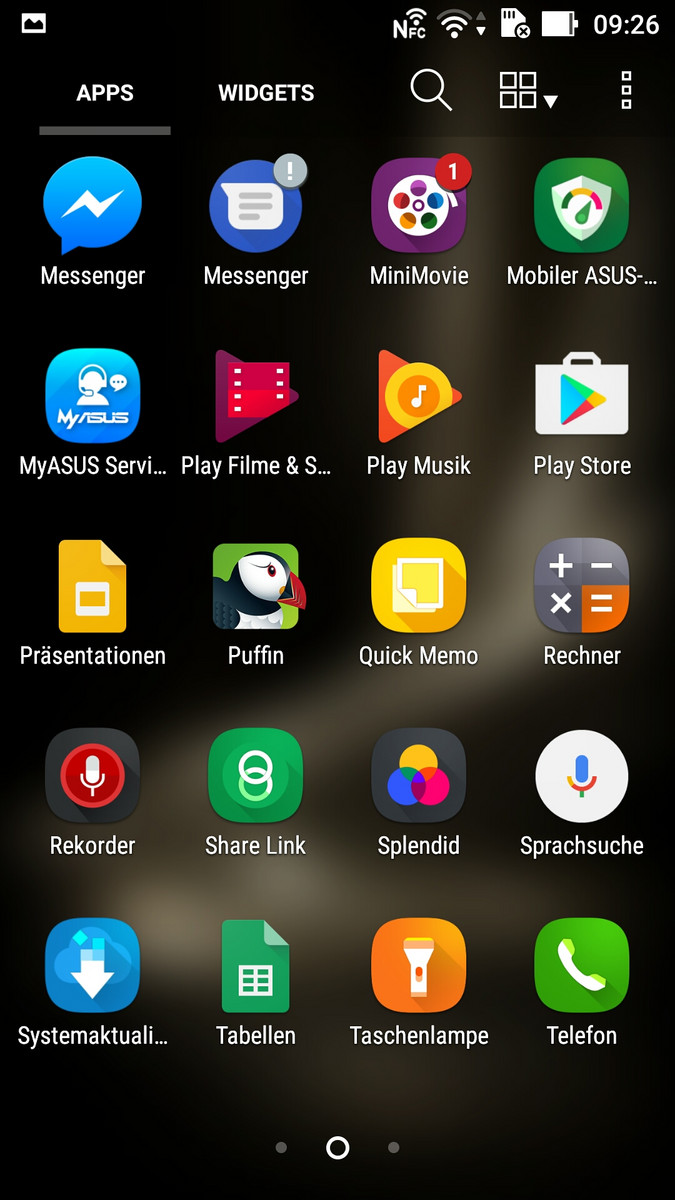Open the Telefon dialer
Image resolution: width=675 pixels, height=1200 pixels.
click(581, 966)
